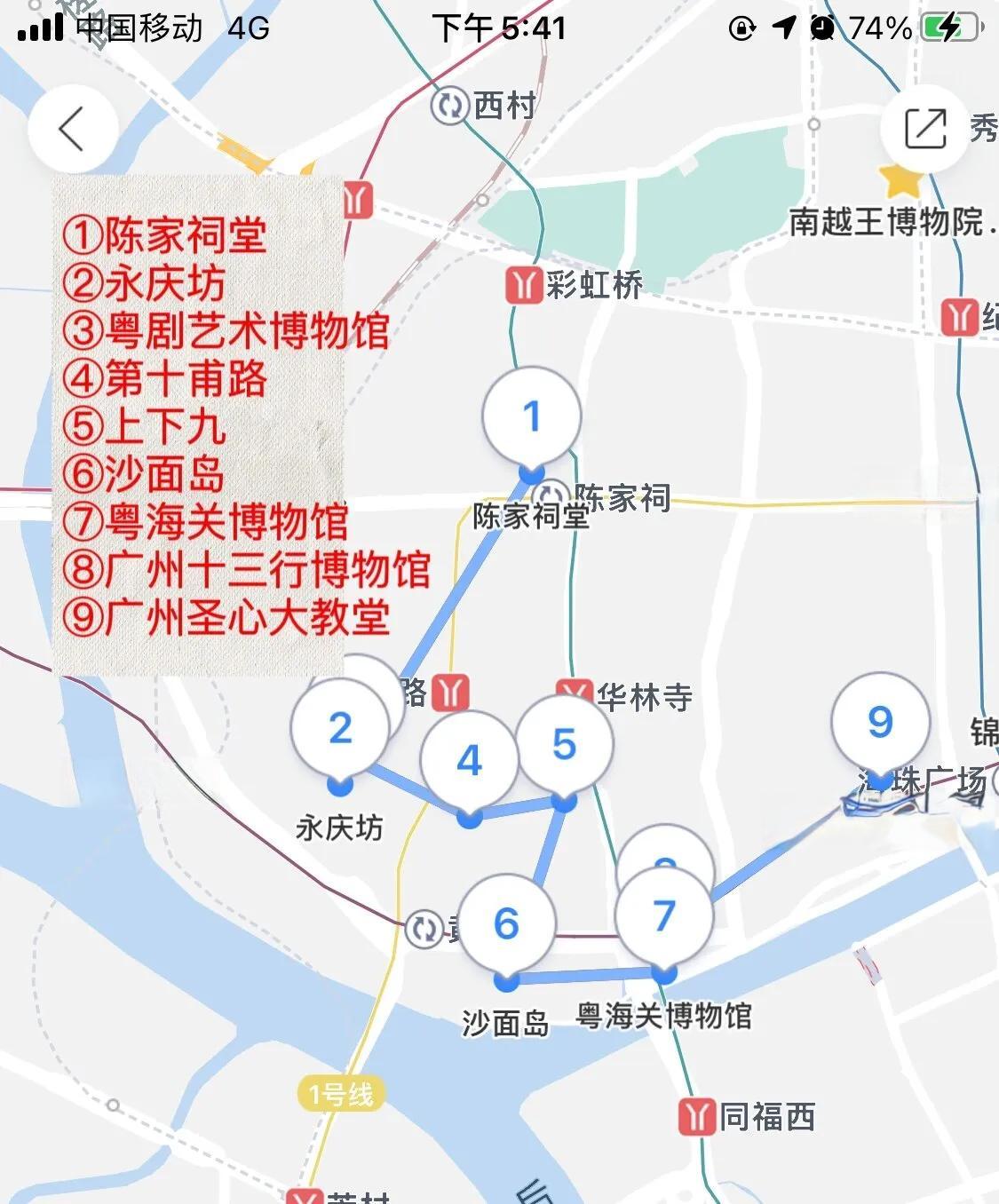Select marker 6 at 沙面岛

tap(506, 923)
